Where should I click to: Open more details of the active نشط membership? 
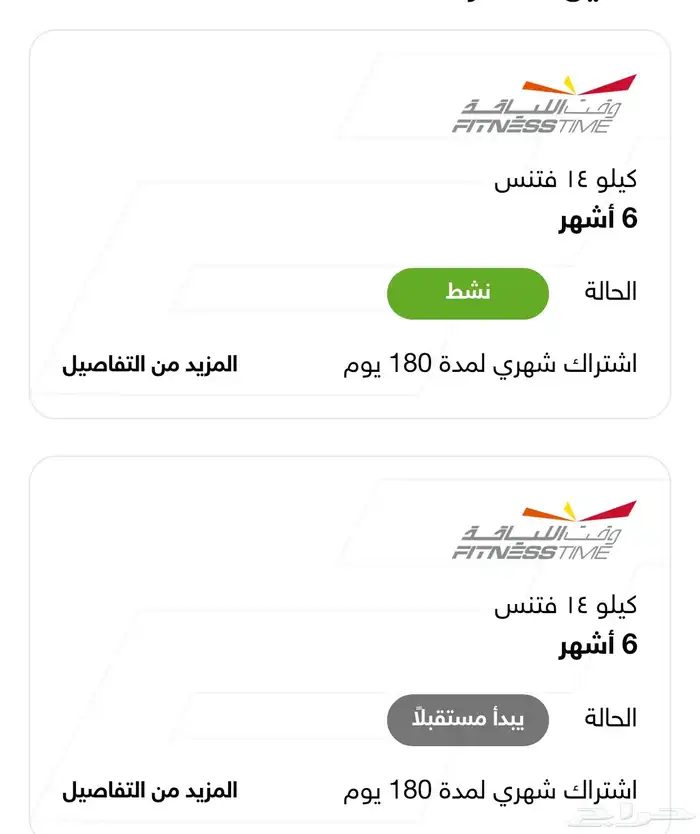point(150,365)
